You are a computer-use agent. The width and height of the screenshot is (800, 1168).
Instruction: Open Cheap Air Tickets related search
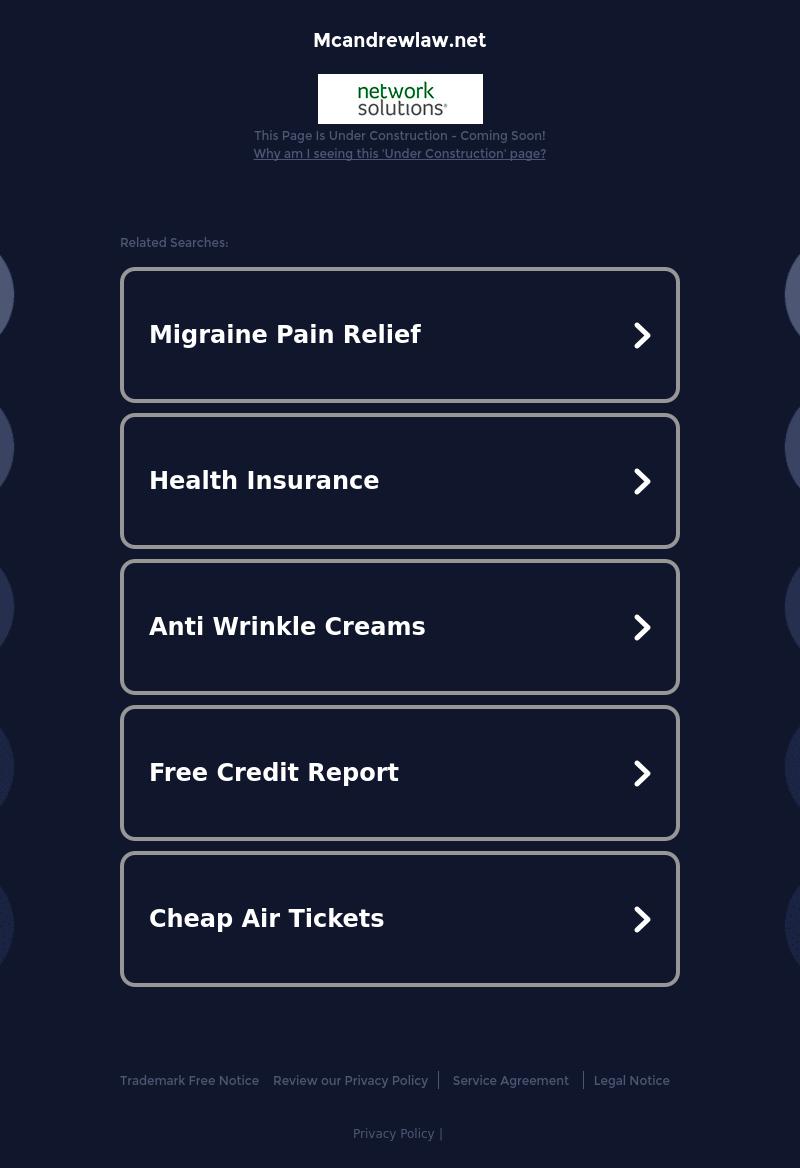click(399, 919)
